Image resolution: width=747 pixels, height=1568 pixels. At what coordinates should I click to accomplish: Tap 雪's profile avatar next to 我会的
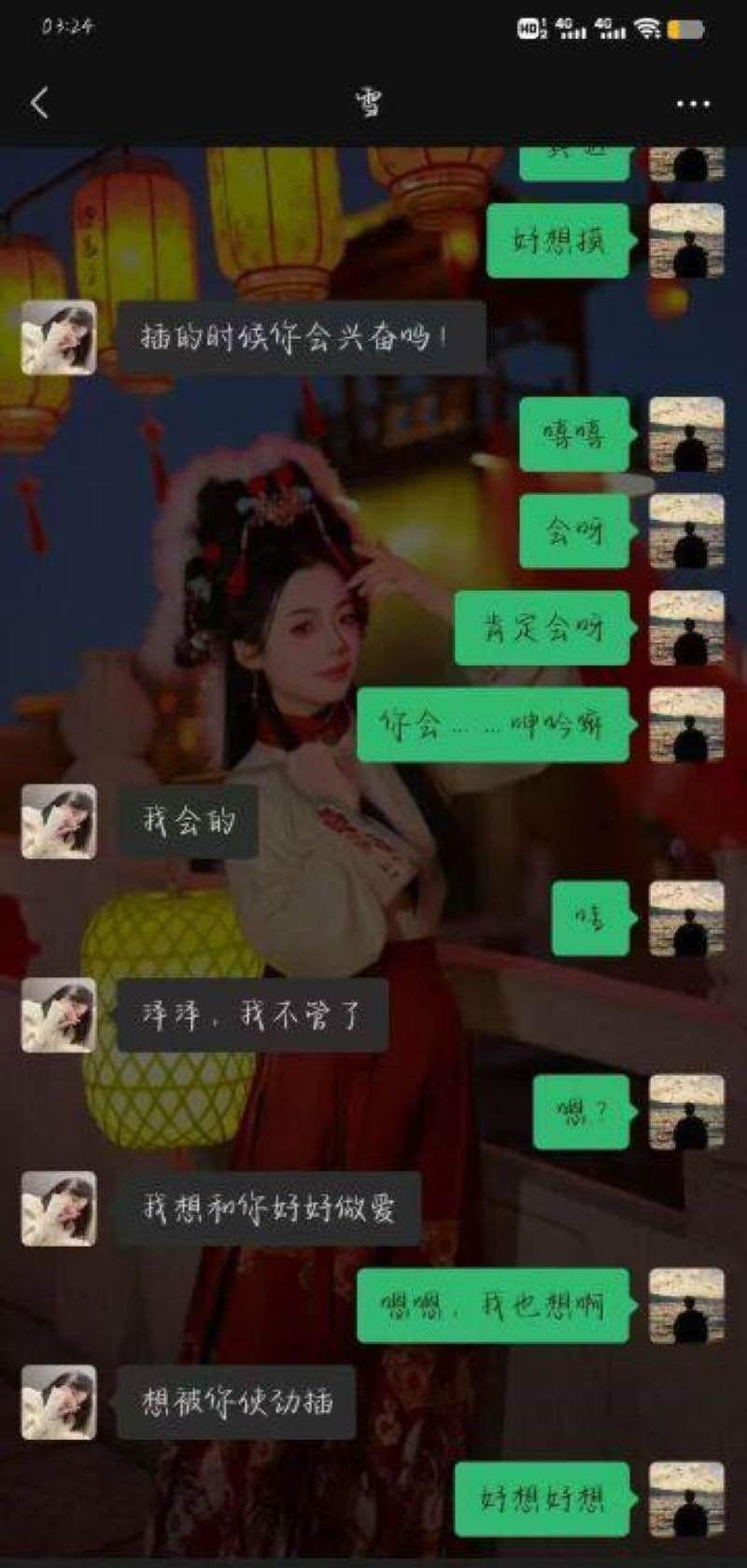point(60,824)
